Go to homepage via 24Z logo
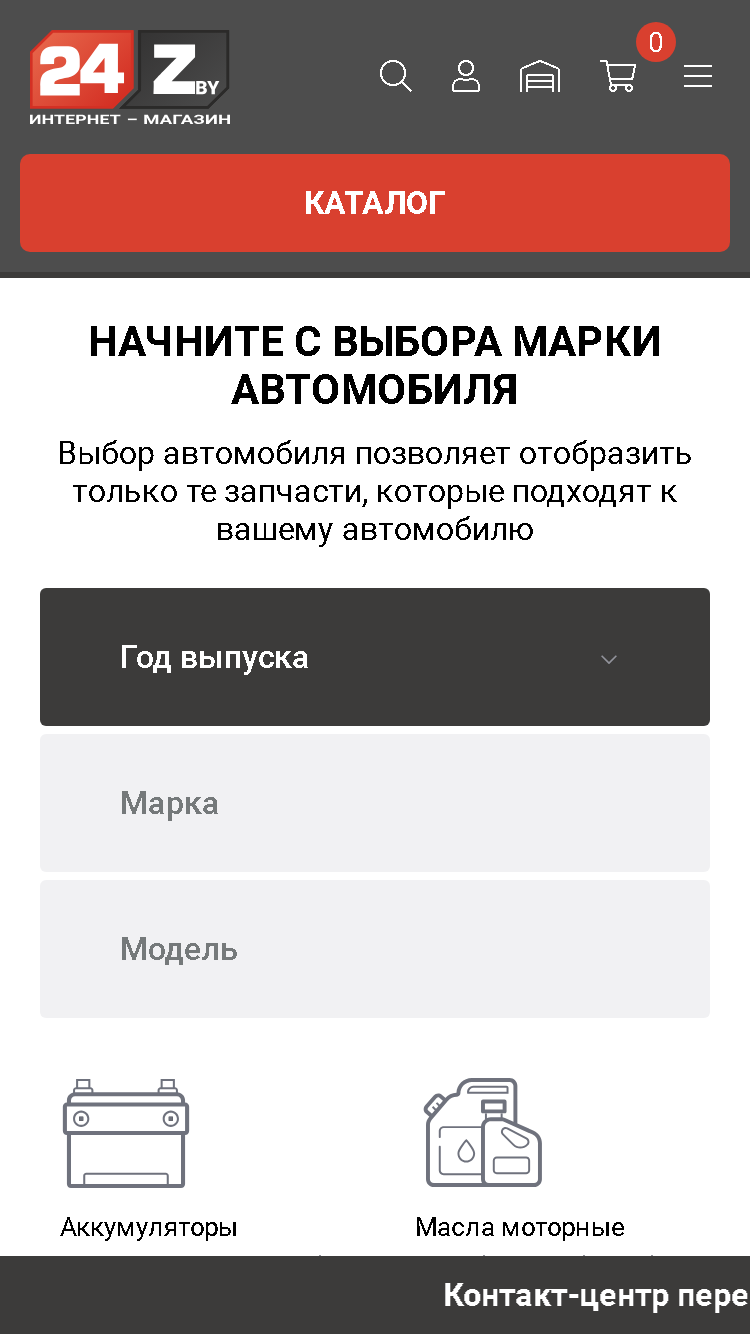Viewport: 750px width, 1334px height. [130, 78]
